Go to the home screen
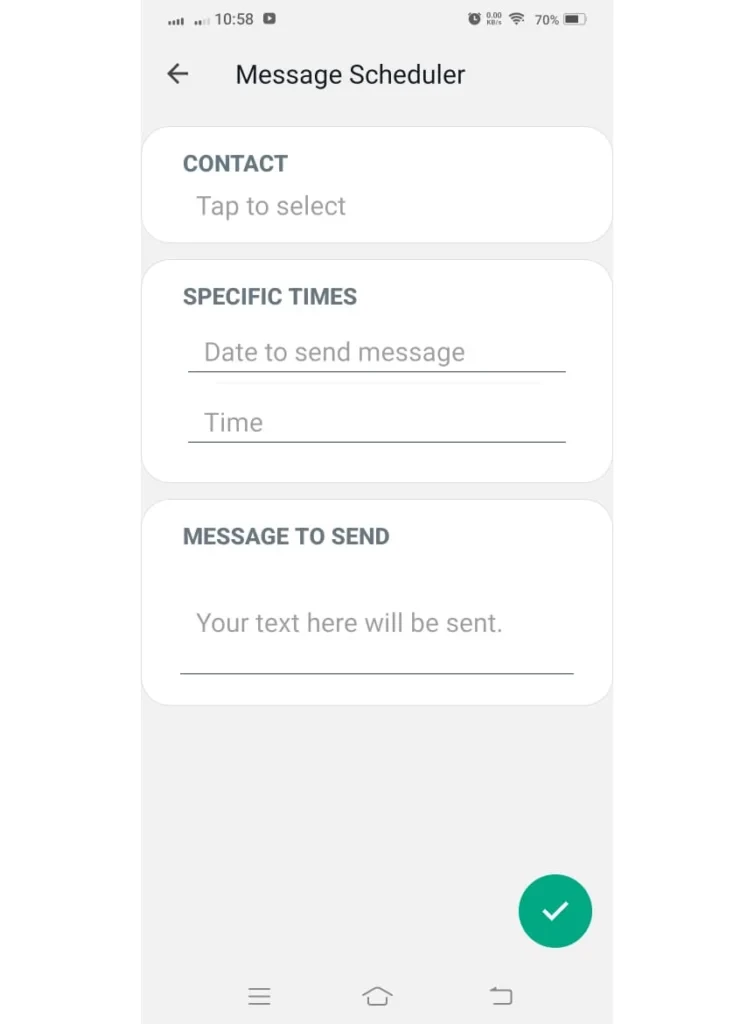This screenshot has height=1024, width=754. coord(377,996)
